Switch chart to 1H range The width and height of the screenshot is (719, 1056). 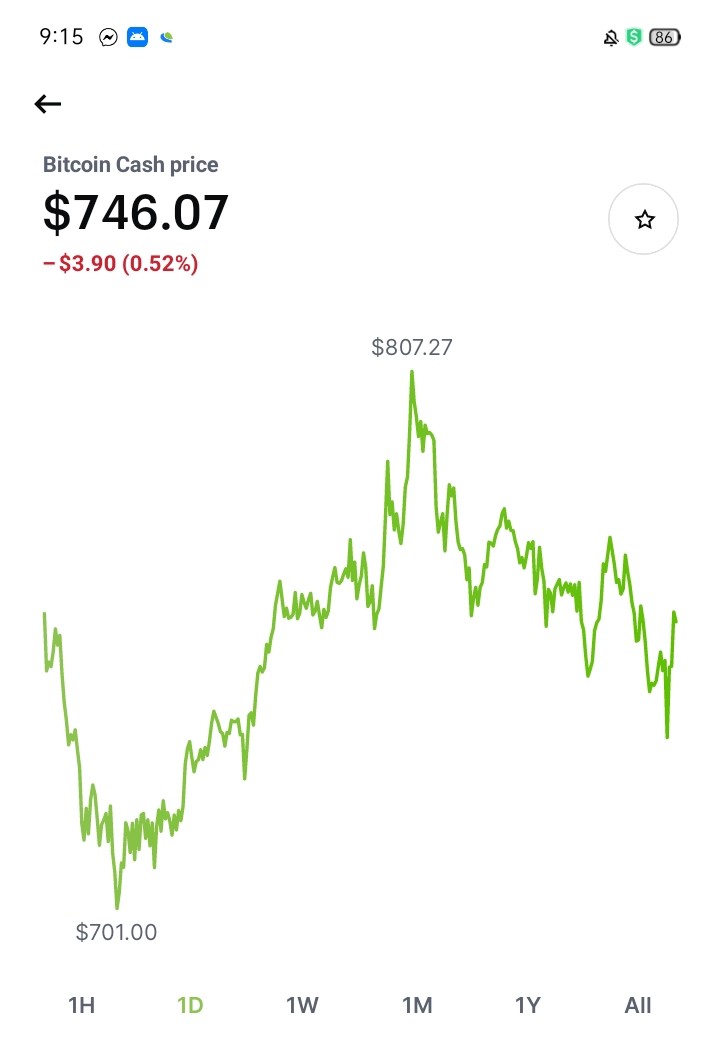pos(81,1005)
